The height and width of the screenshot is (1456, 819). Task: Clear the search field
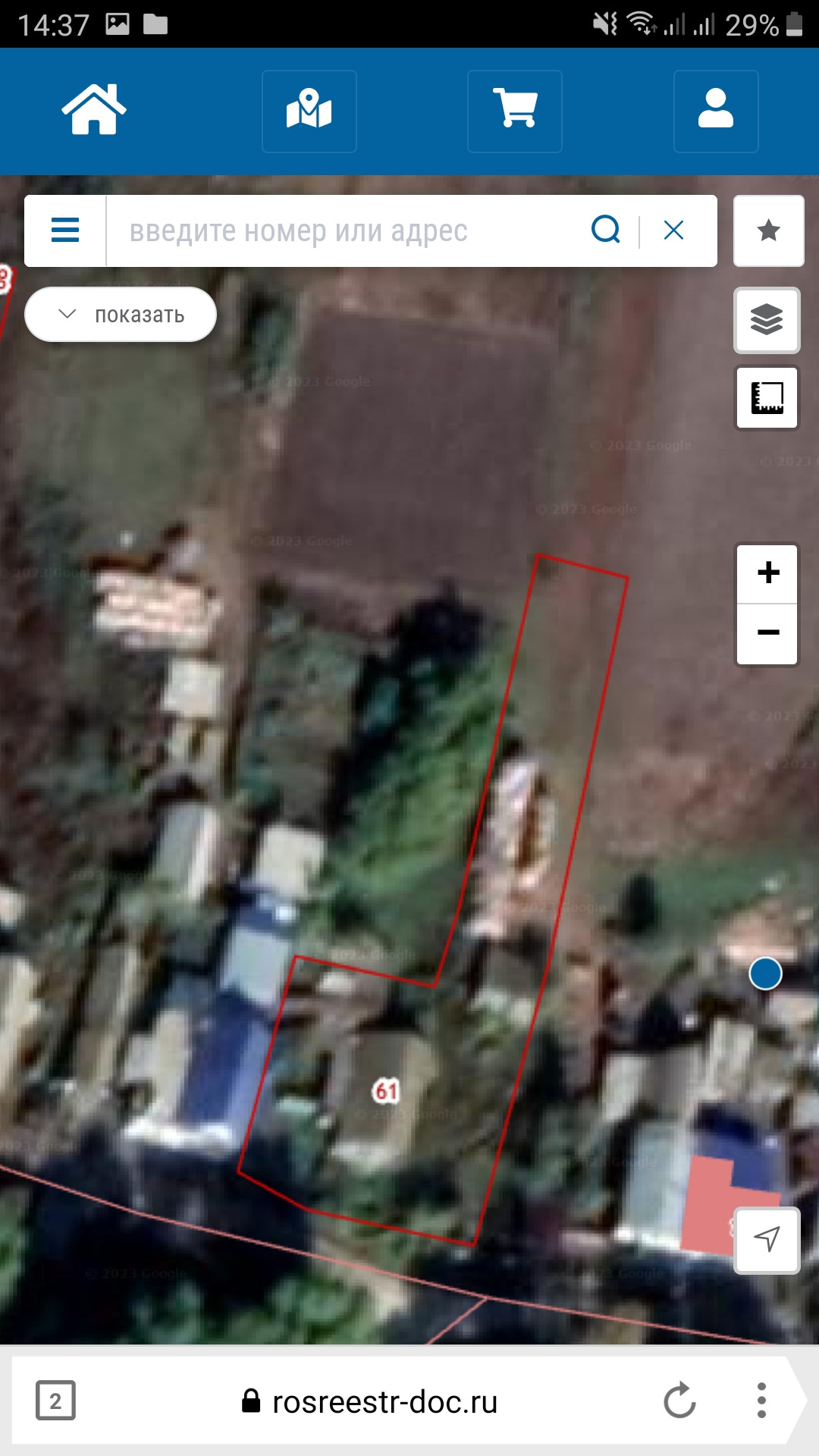coord(673,230)
